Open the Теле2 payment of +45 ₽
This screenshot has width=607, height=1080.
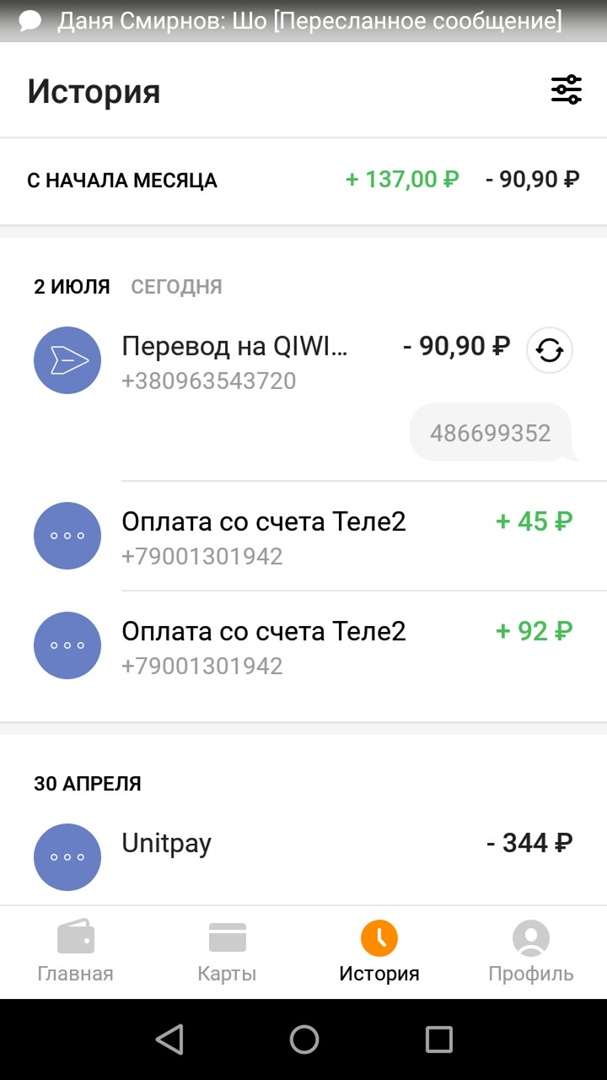(300, 537)
